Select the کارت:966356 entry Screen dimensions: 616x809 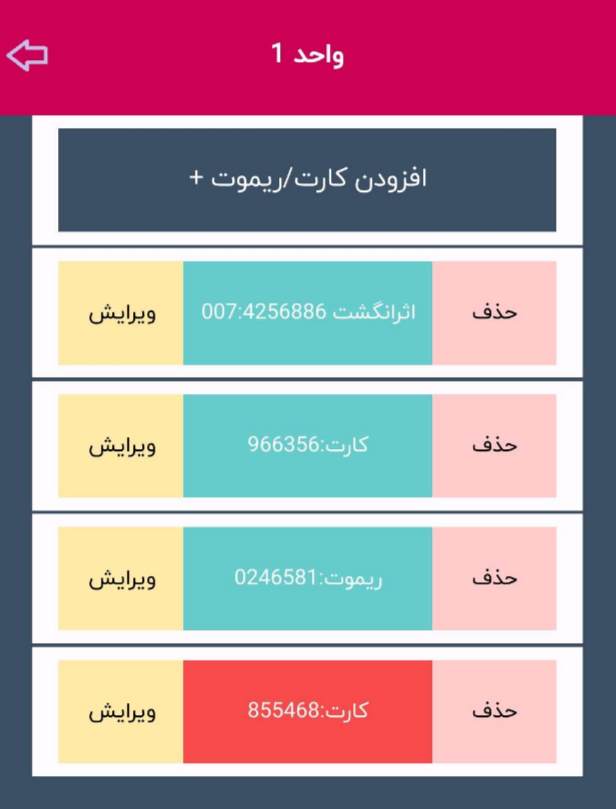pyautogui.click(x=307, y=445)
